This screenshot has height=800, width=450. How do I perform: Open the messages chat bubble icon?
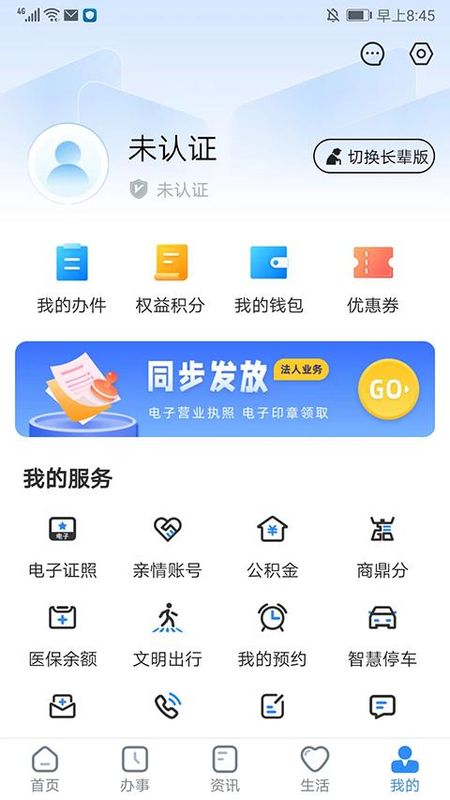click(372, 54)
